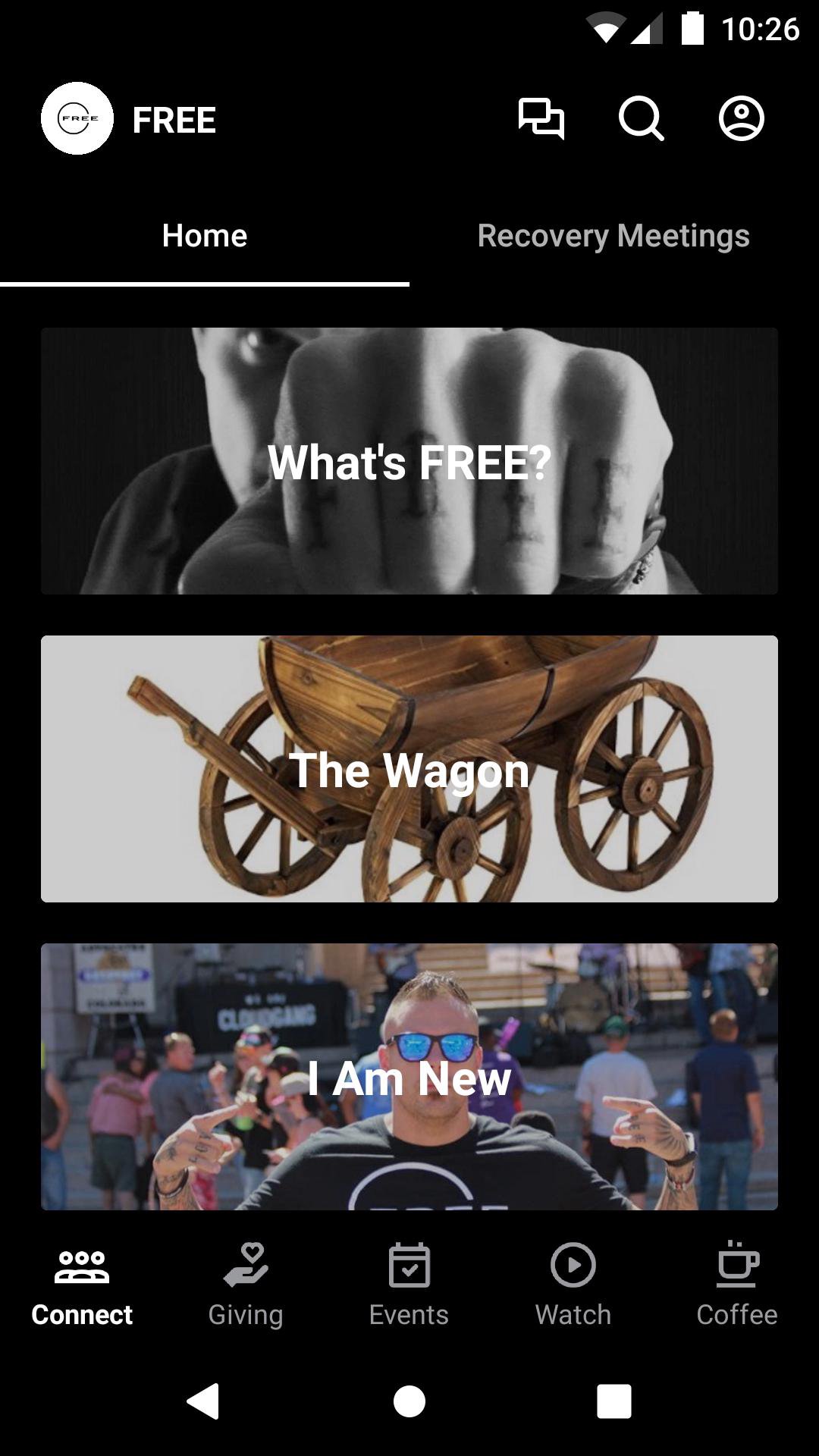Go to the Coffee tab
This screenshot has height=1456, width=819.
737,1283
